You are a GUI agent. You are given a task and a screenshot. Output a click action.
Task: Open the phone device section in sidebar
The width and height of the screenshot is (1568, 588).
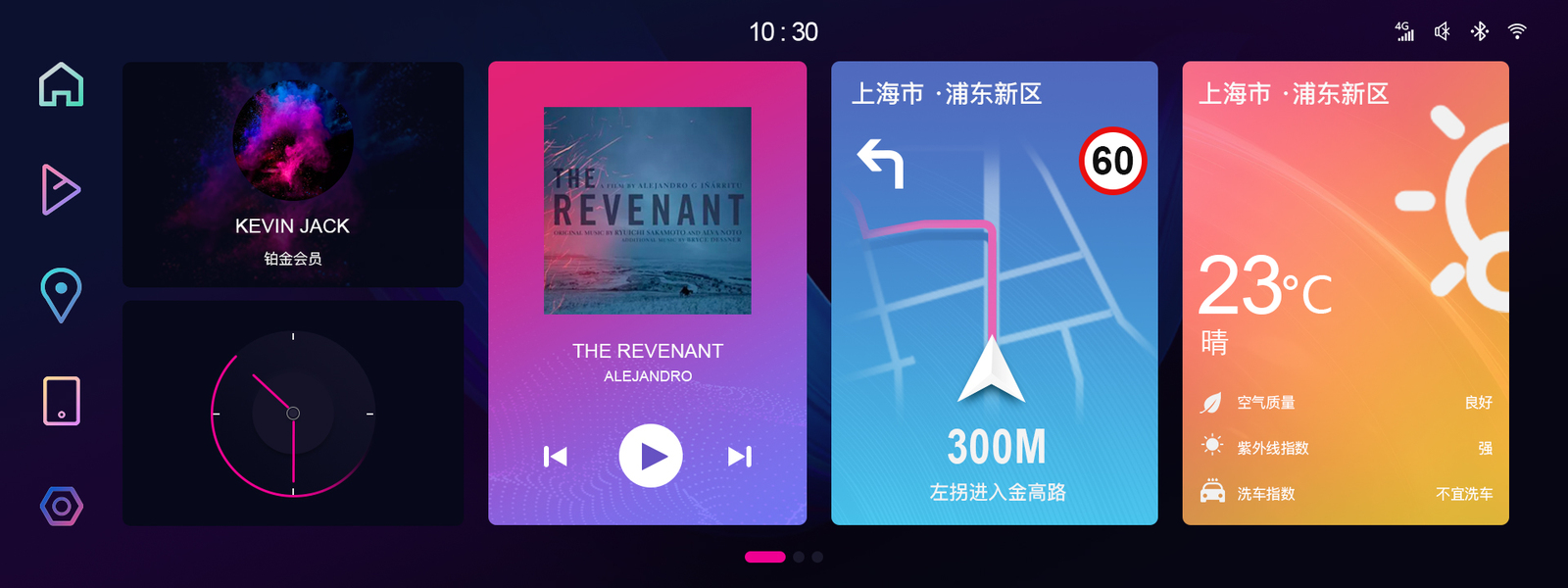click(x=61, y=401)
